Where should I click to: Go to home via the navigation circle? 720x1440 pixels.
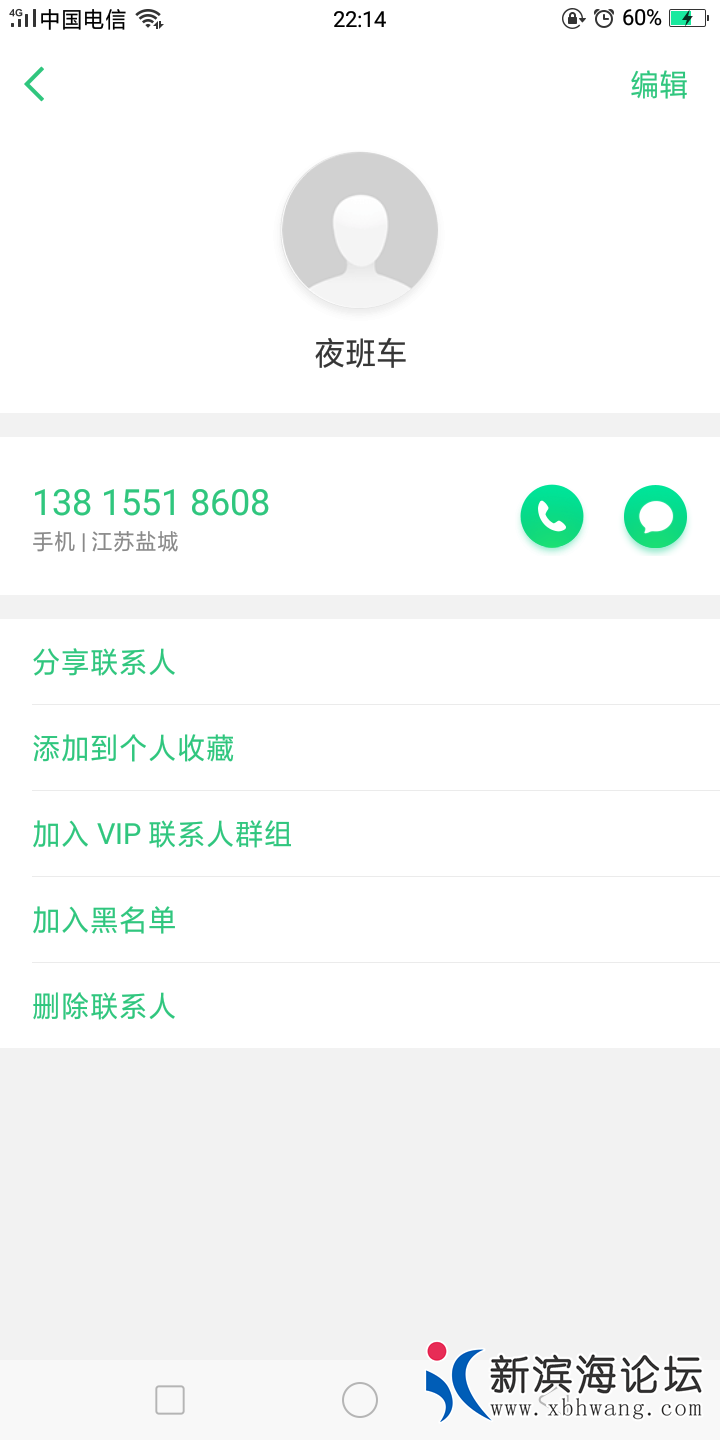(360, 1400)
